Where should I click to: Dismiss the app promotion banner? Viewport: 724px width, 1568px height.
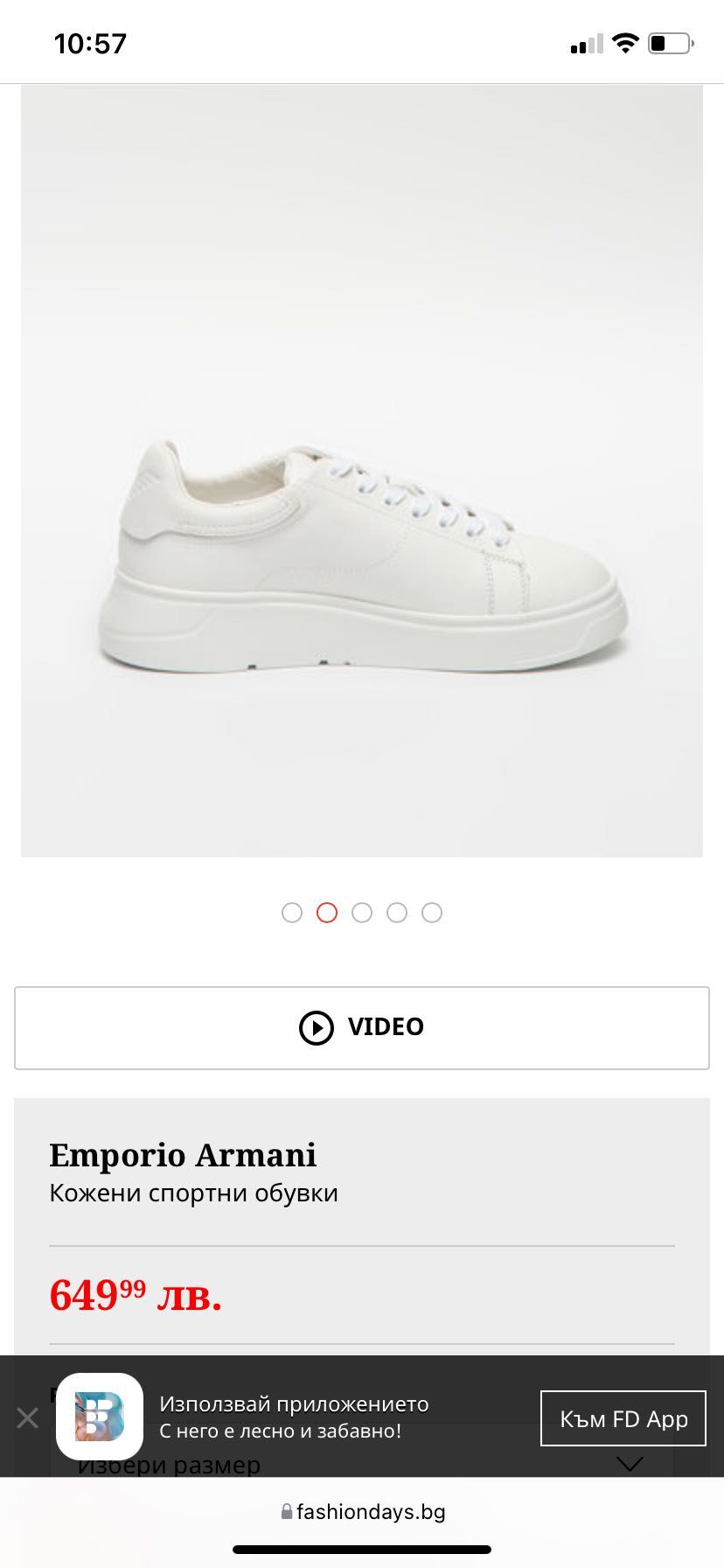pos(27,1417)
